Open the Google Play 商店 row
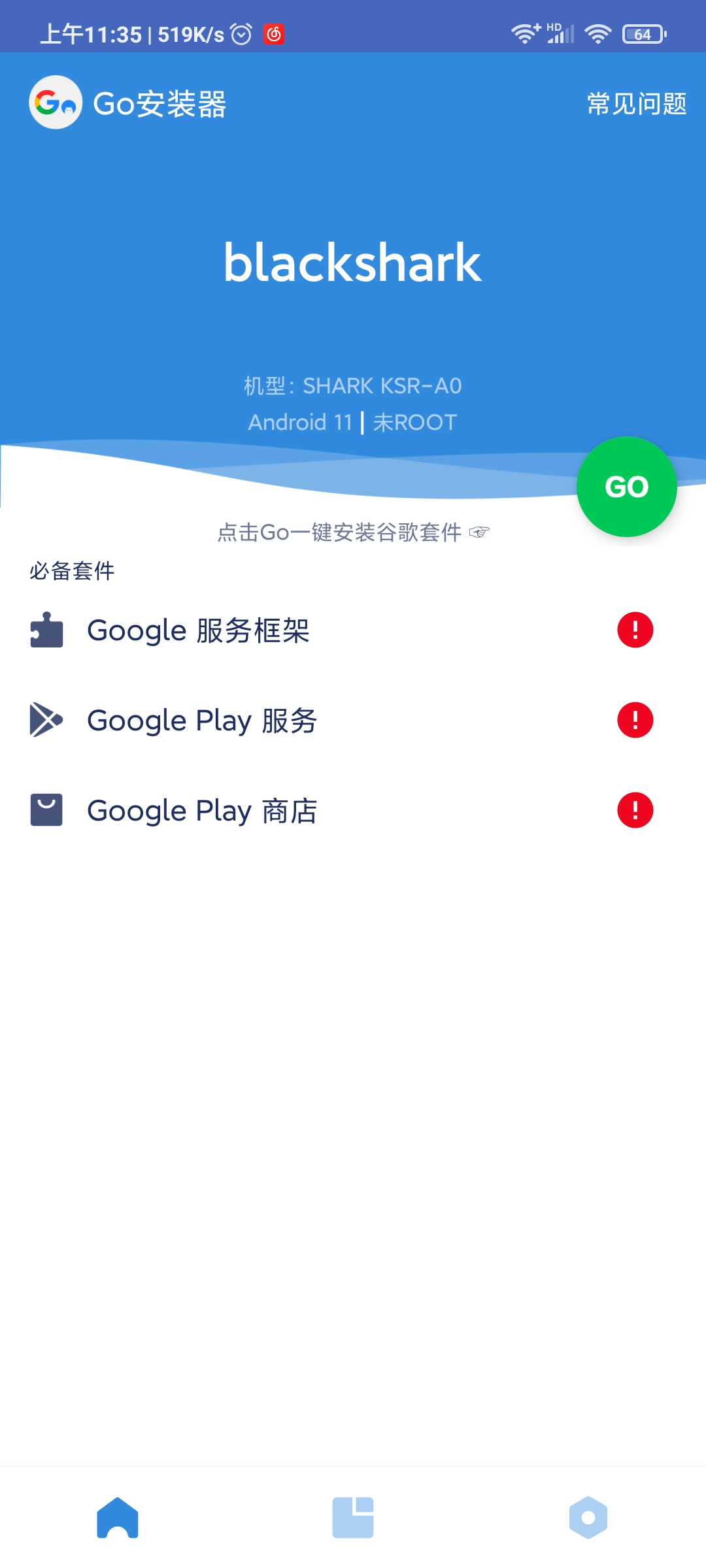Viewport: 706px width, 1568px height. [x=353, y=811]
